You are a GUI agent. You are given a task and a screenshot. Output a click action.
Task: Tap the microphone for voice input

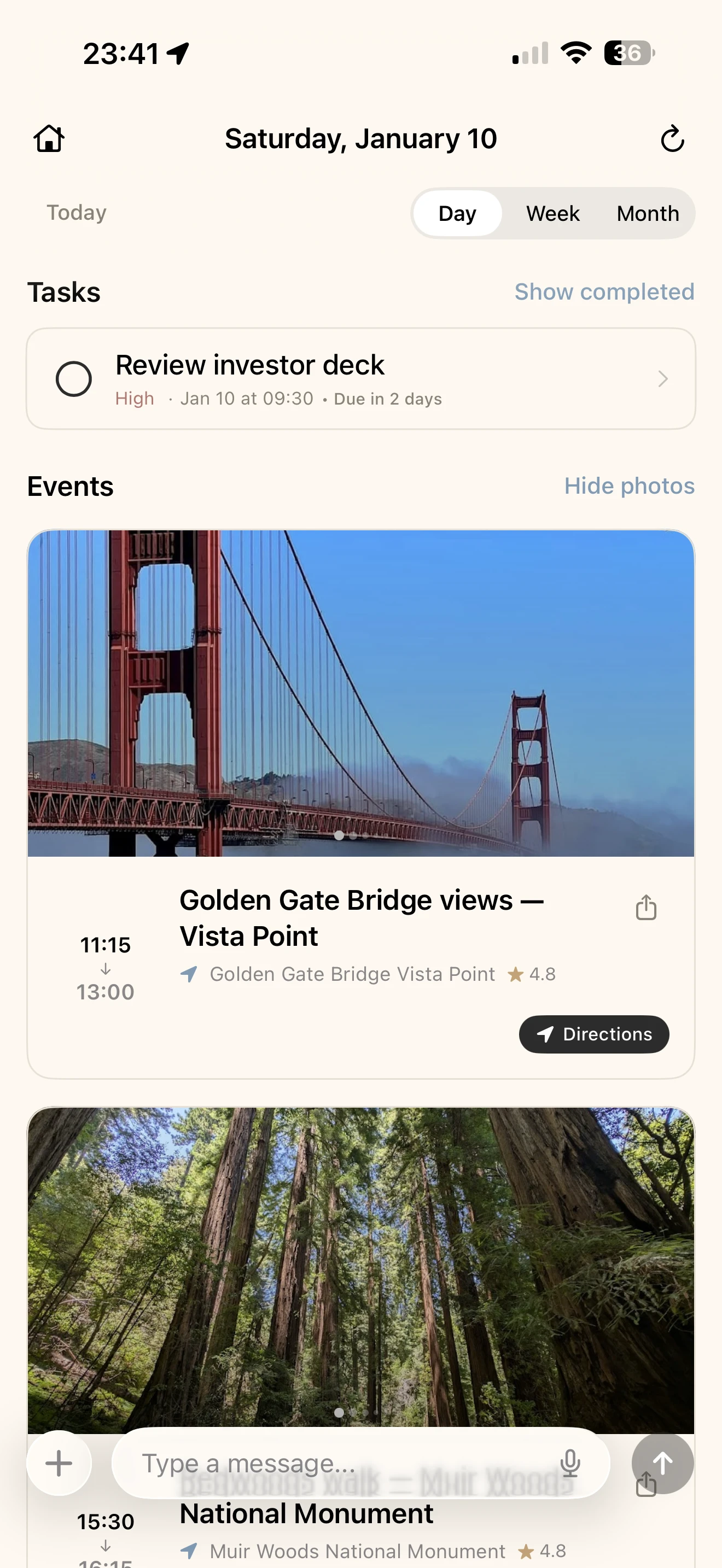pos(570,1464)
